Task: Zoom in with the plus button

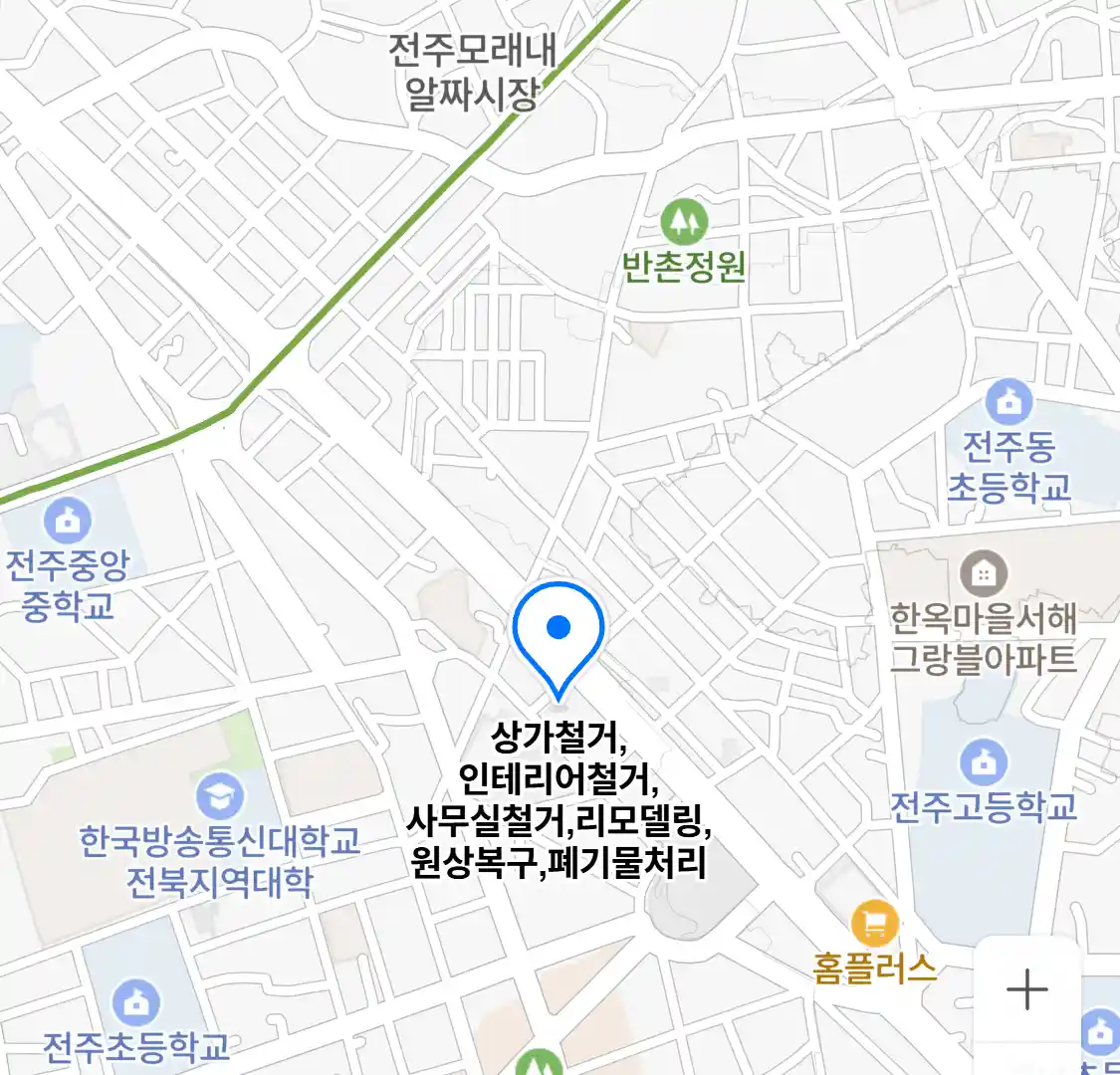Action: pyautogui.click(x=1026, y=990)
